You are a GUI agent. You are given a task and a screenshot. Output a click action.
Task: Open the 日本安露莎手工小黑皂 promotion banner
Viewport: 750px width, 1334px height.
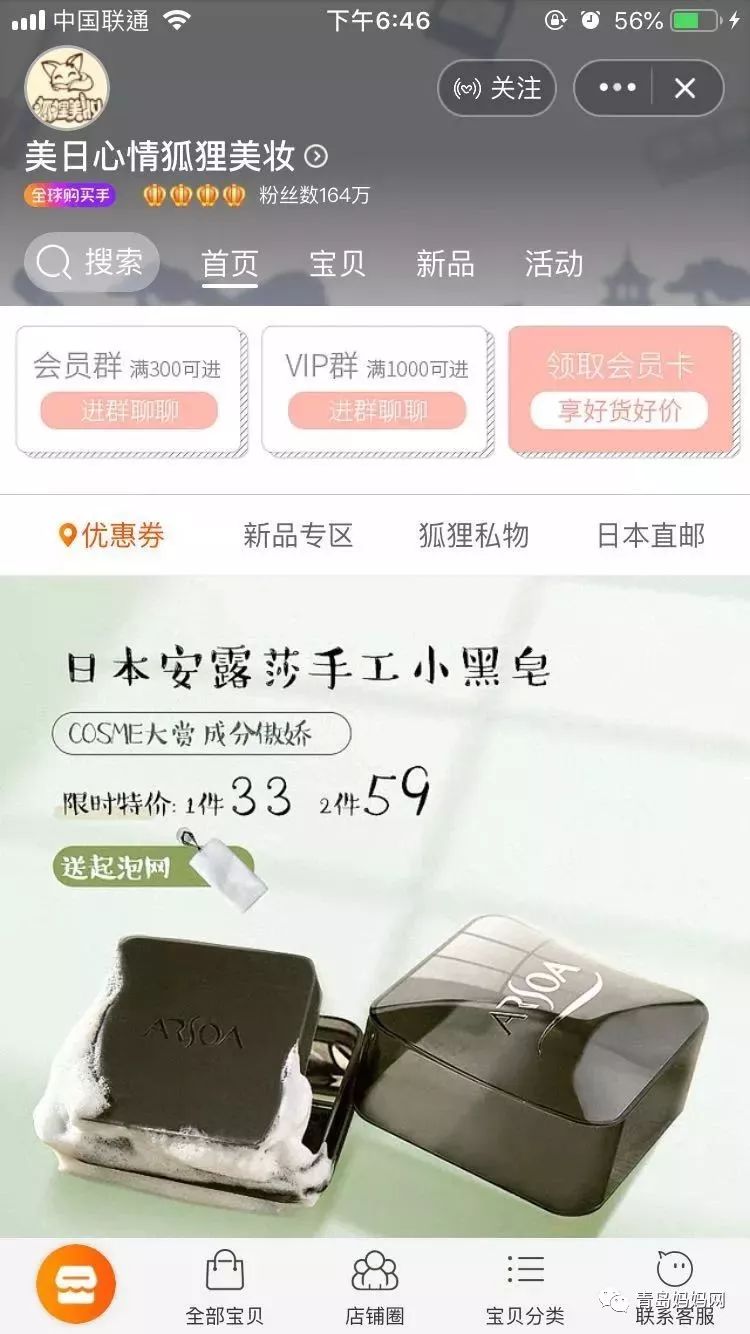(x=375, y=900)
